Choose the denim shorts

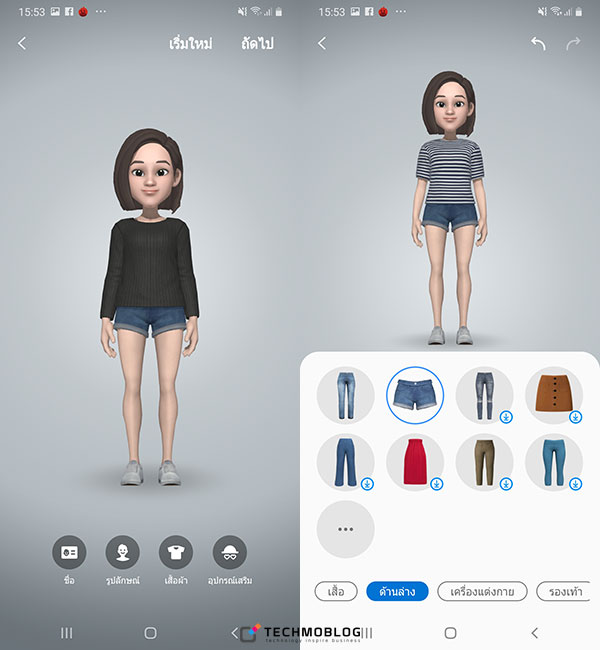click(x=415, y=395)
